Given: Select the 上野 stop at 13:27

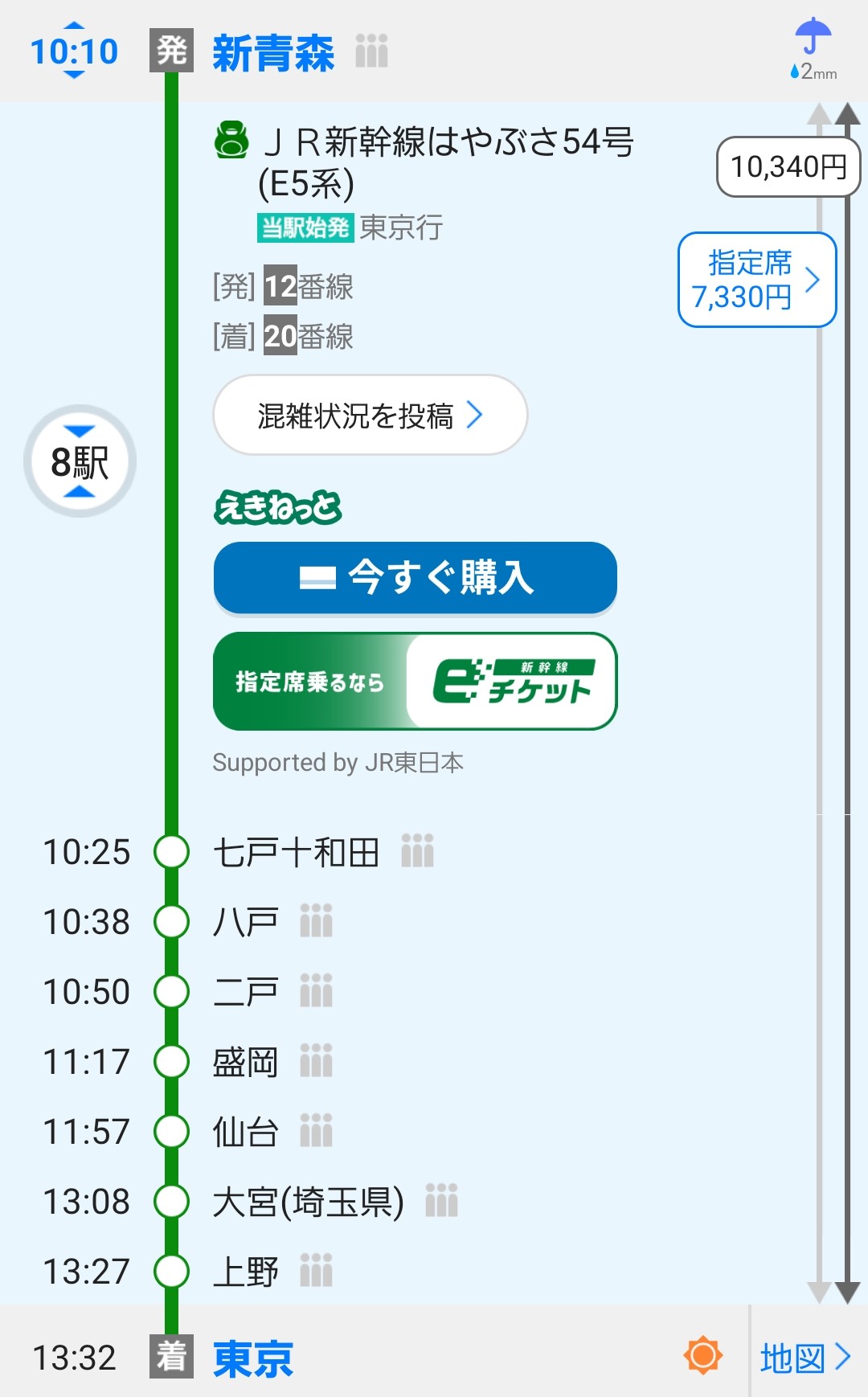Looking at the screenshot, I should point(245,1272).
